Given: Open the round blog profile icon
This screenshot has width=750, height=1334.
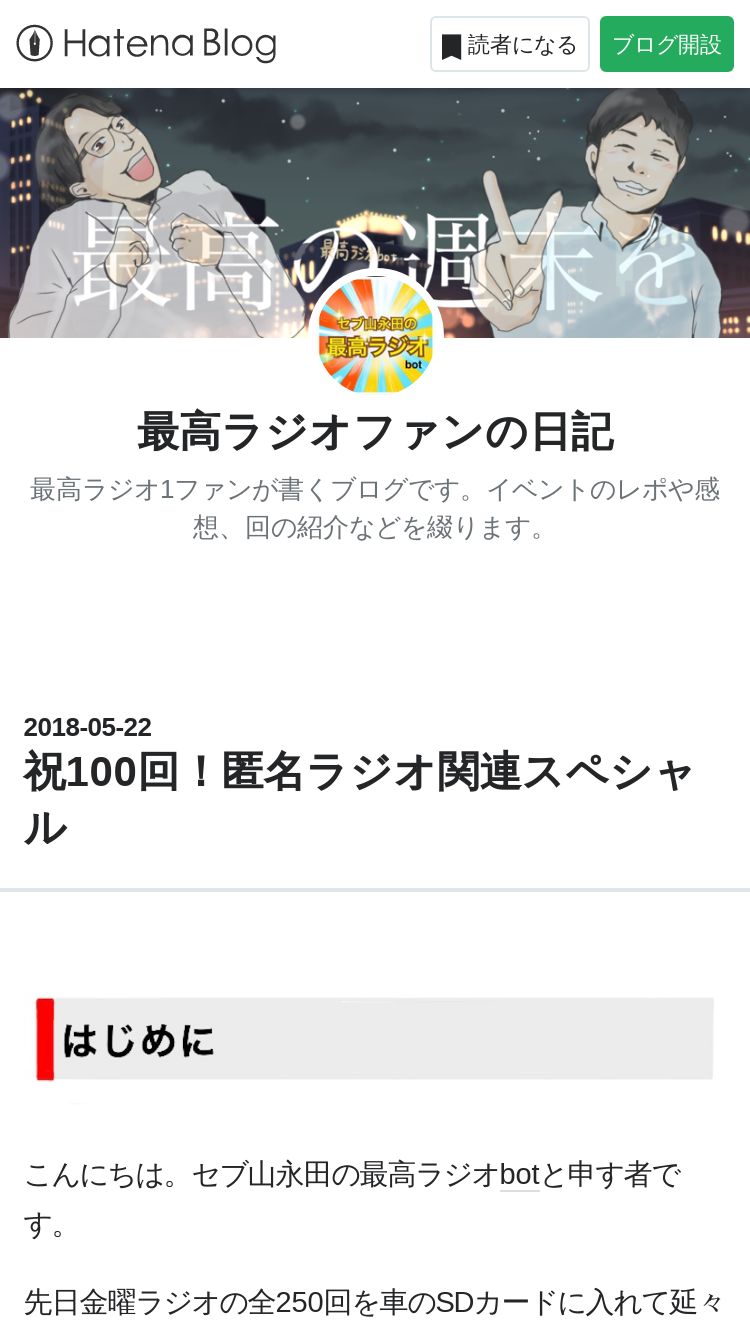Looking at the screenshot, I should [375, 336].
